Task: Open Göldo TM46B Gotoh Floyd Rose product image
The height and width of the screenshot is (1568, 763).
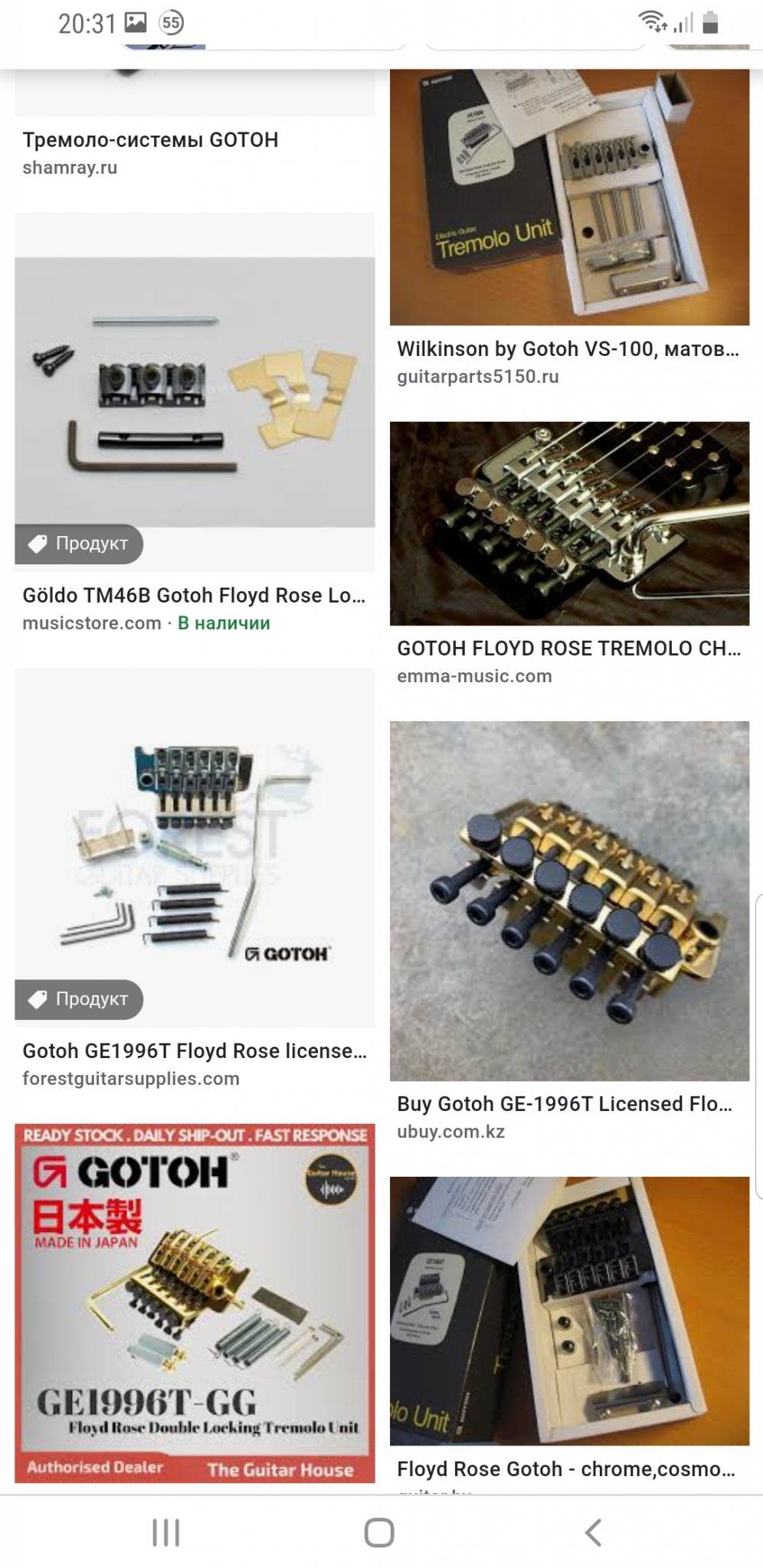Action: (x=195, y=392)
